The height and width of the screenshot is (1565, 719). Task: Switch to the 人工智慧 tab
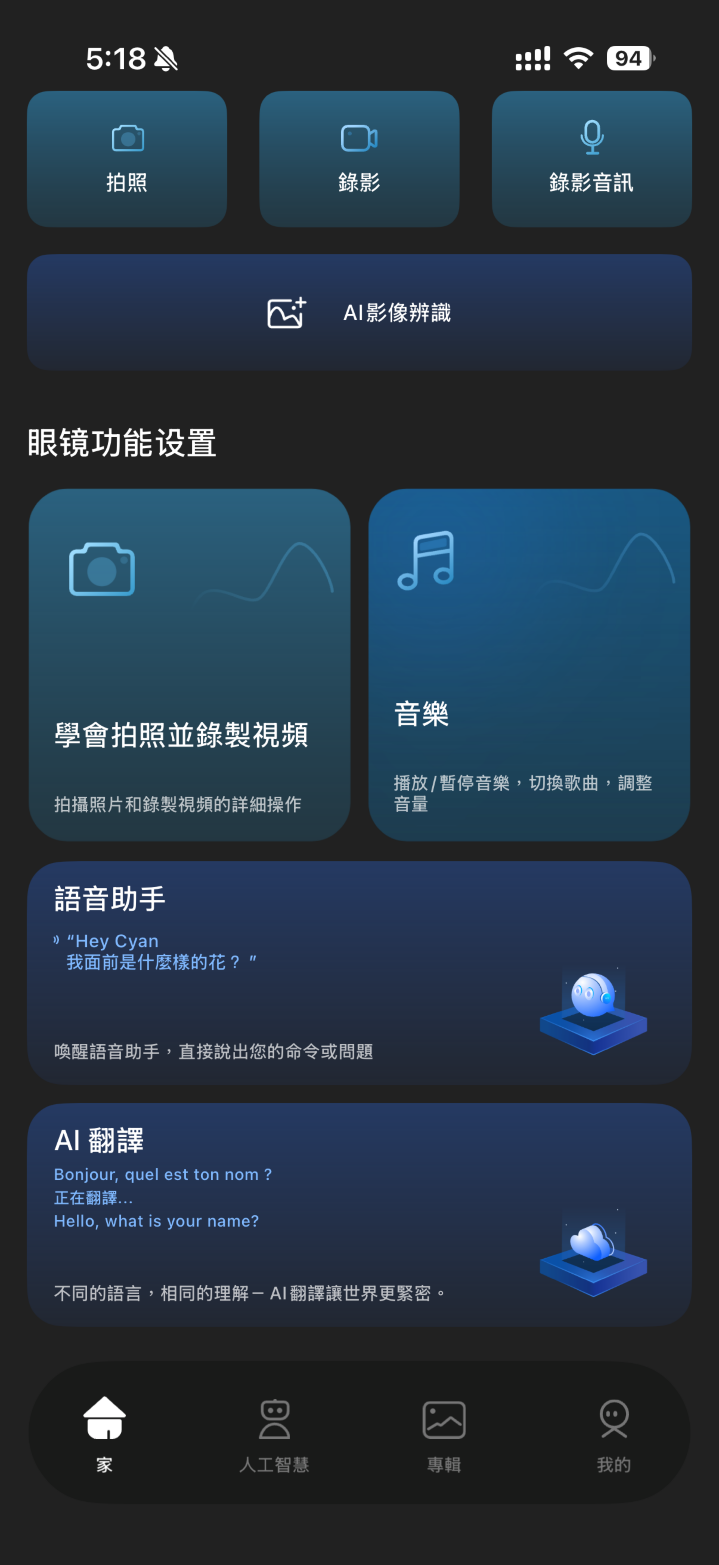click(x=274, y=1434)
